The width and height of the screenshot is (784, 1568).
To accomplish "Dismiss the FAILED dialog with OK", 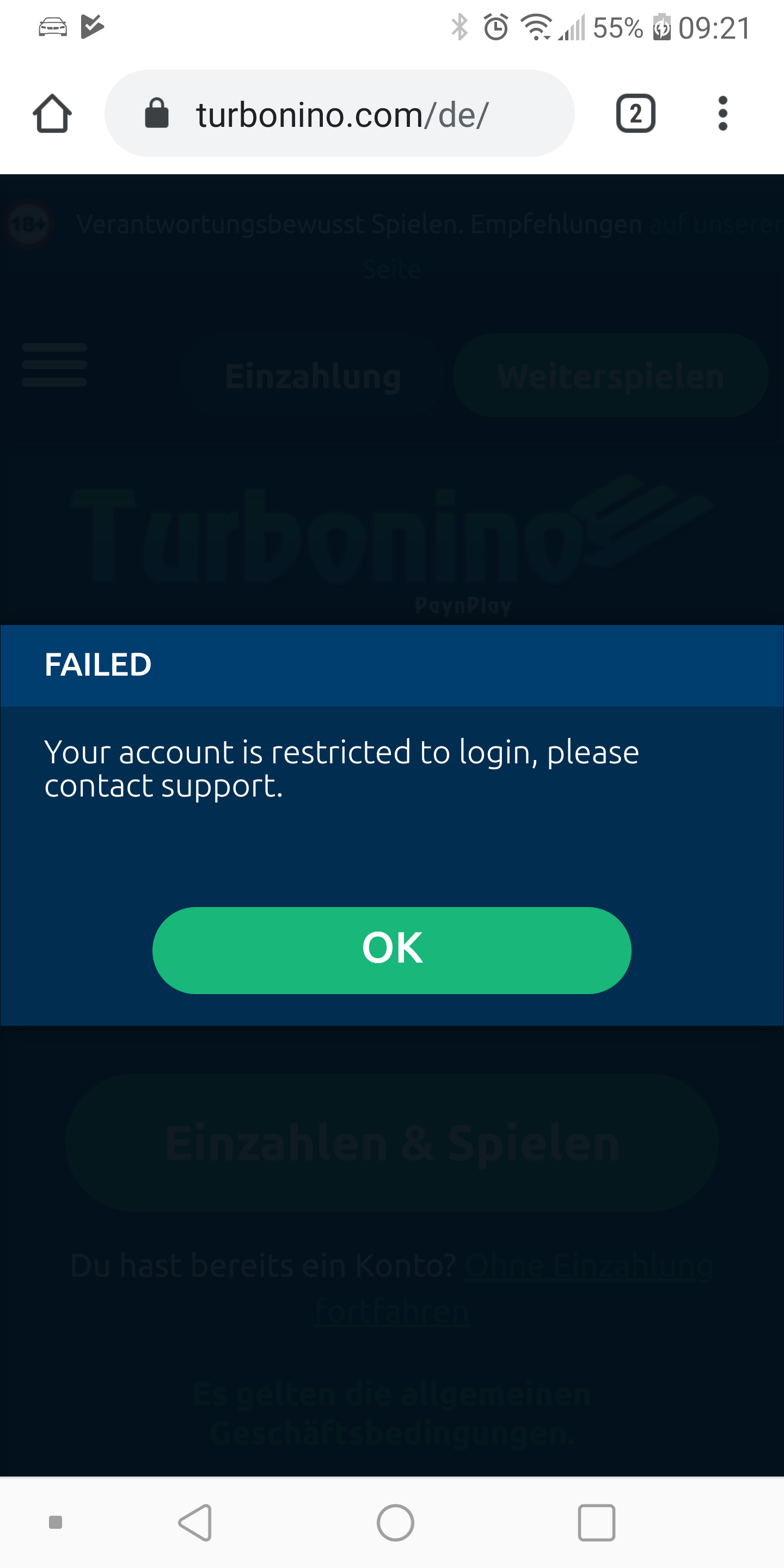I will tap(391, 950).
